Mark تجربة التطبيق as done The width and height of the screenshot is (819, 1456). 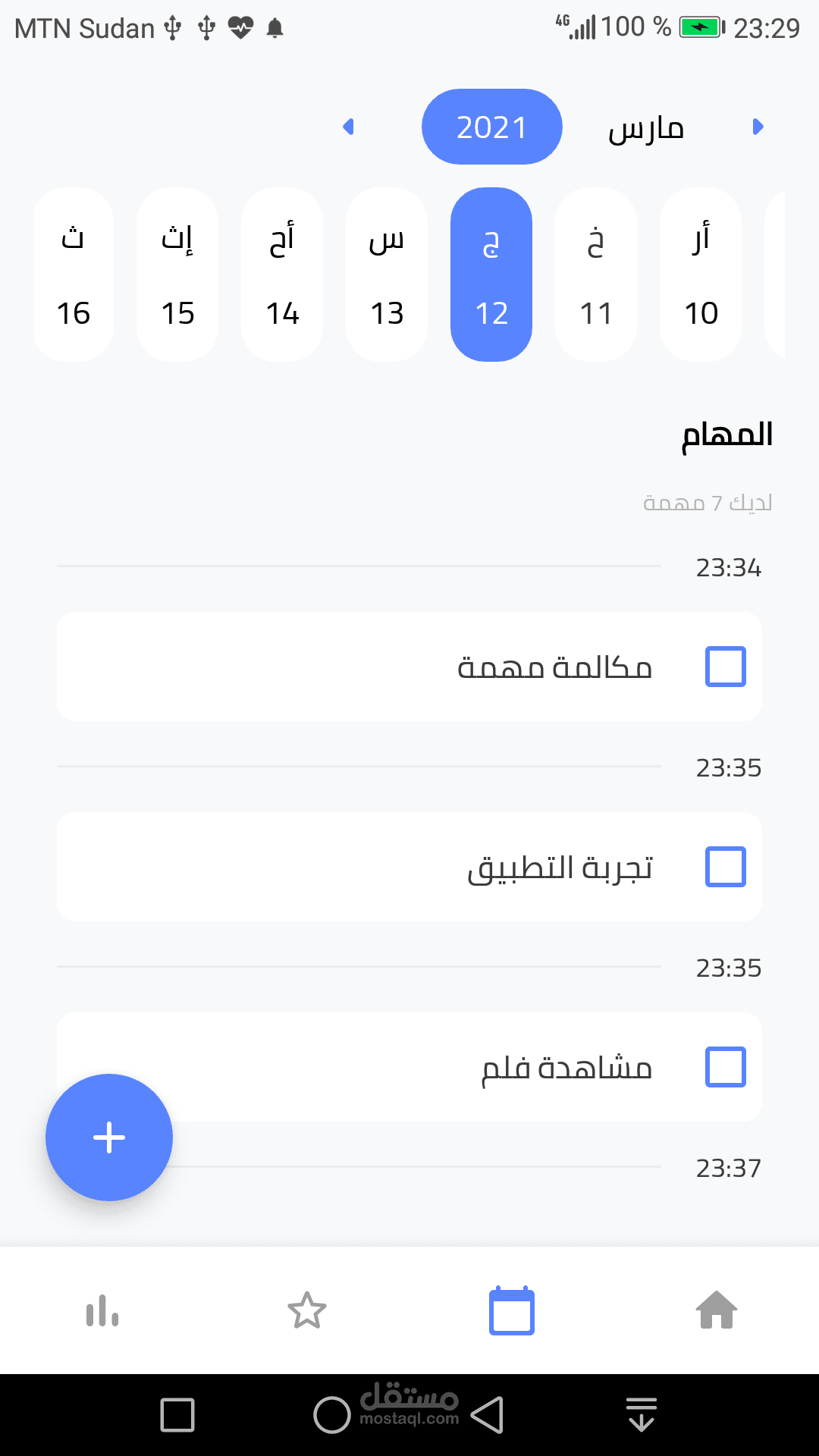point(726,867)
